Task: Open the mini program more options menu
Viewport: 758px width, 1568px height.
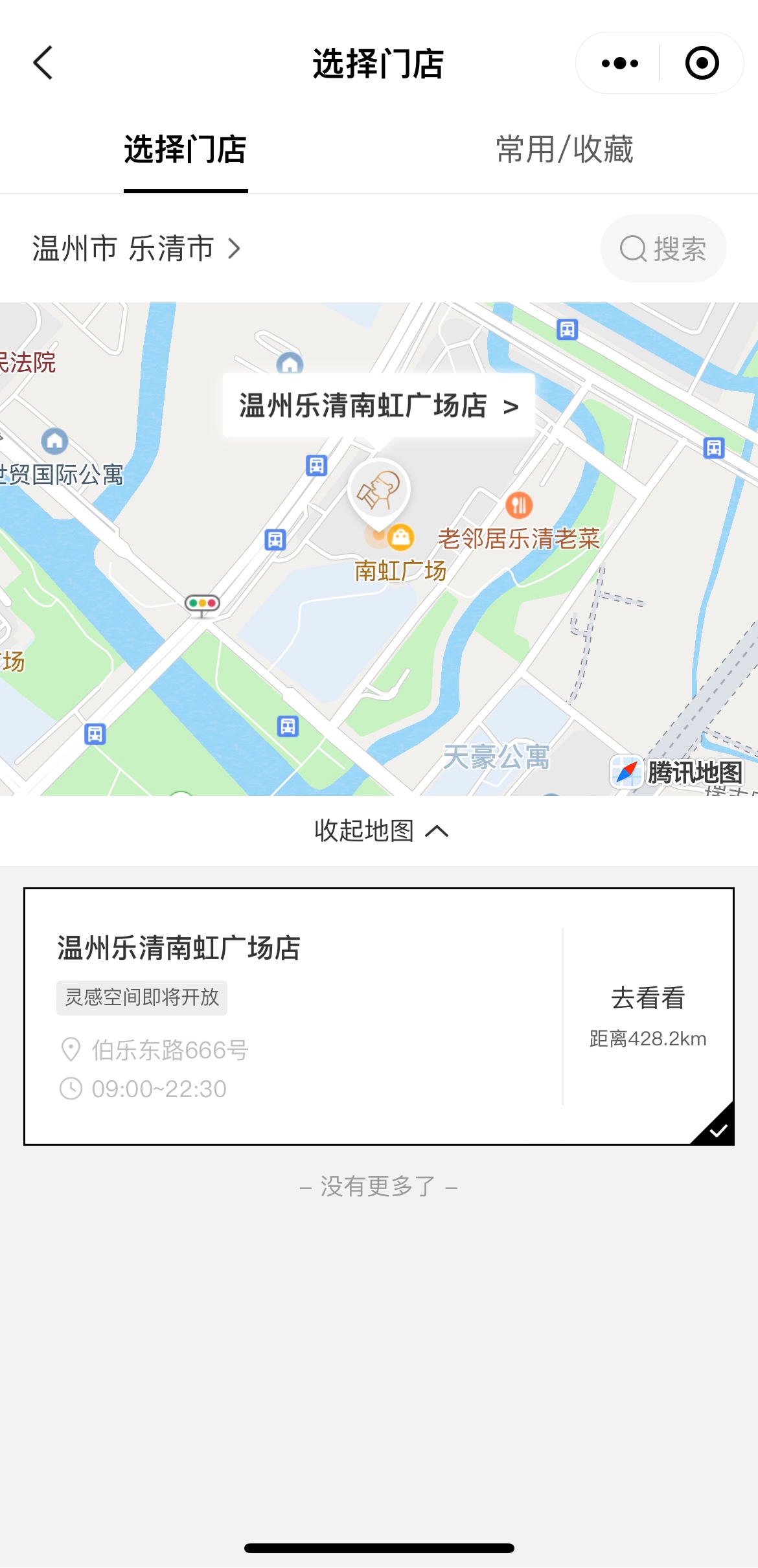Action: point(619,63)
